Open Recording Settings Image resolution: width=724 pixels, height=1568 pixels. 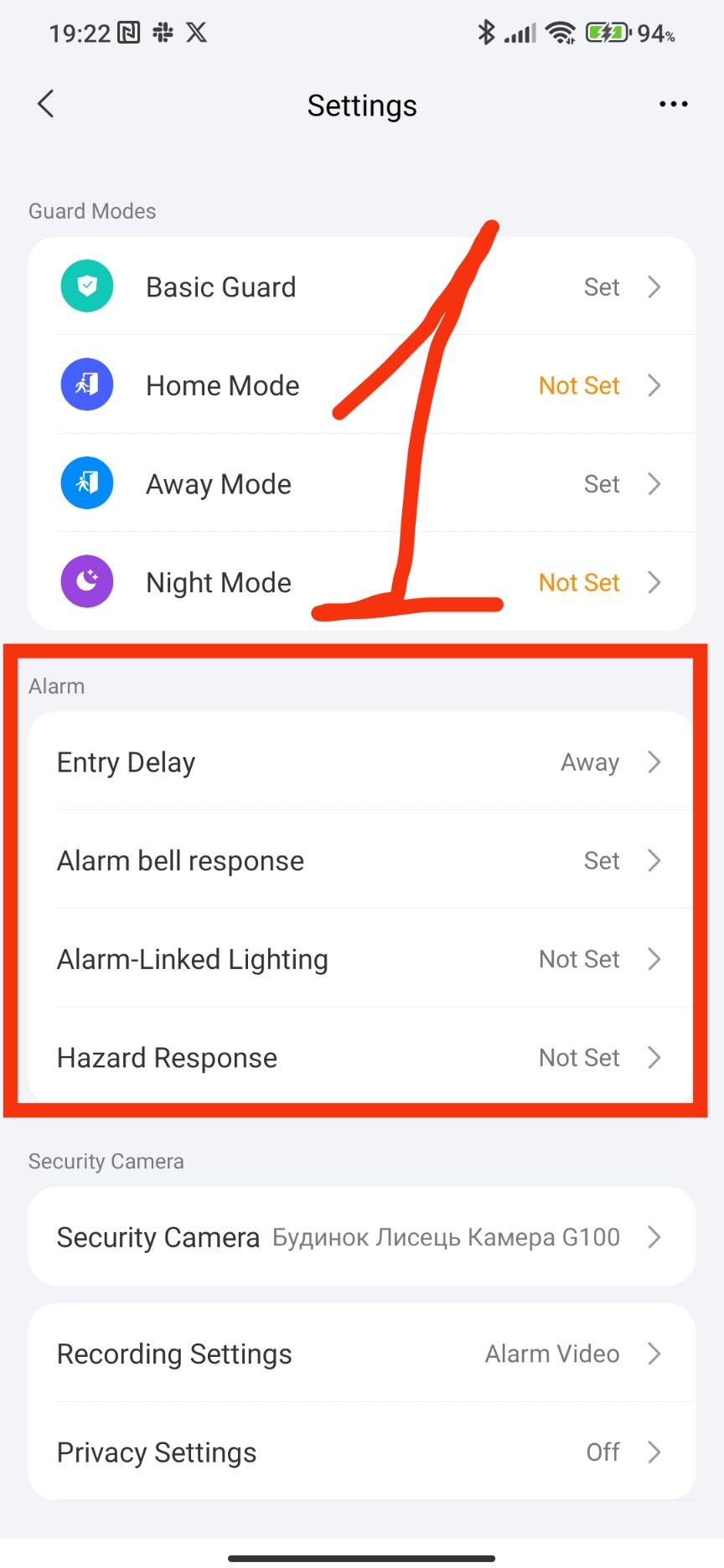[x=362, y=1354]
